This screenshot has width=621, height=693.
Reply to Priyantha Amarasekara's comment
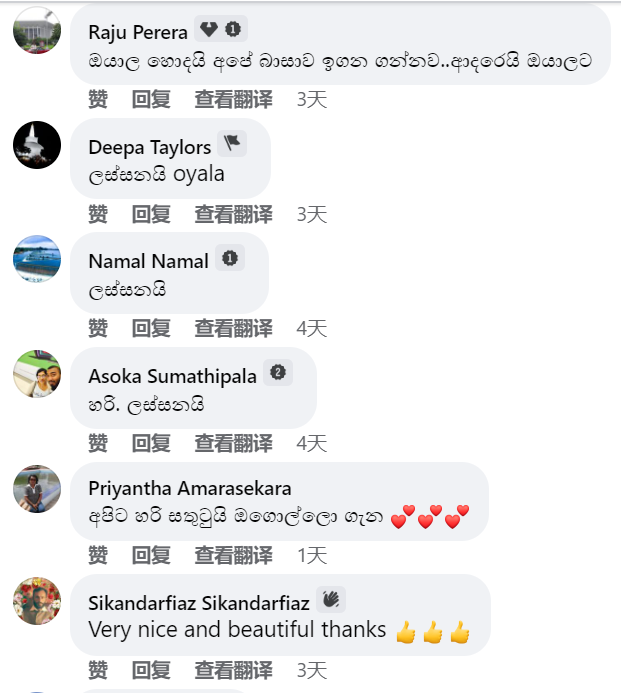point(151,555)
